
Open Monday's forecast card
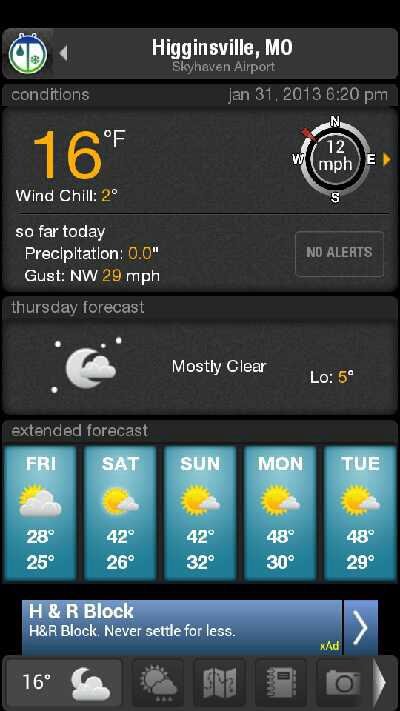[280, 513]
